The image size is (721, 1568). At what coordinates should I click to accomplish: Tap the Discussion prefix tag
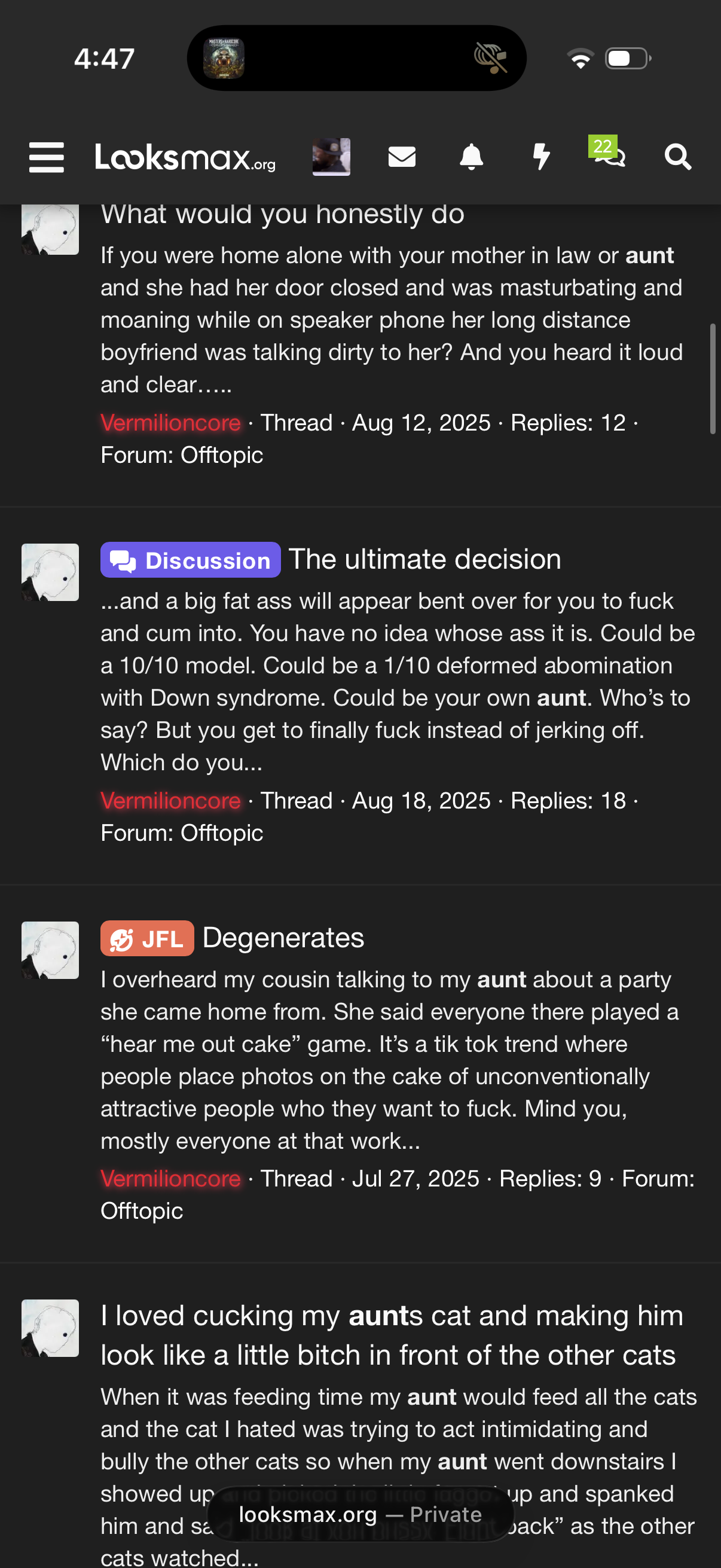191,560
